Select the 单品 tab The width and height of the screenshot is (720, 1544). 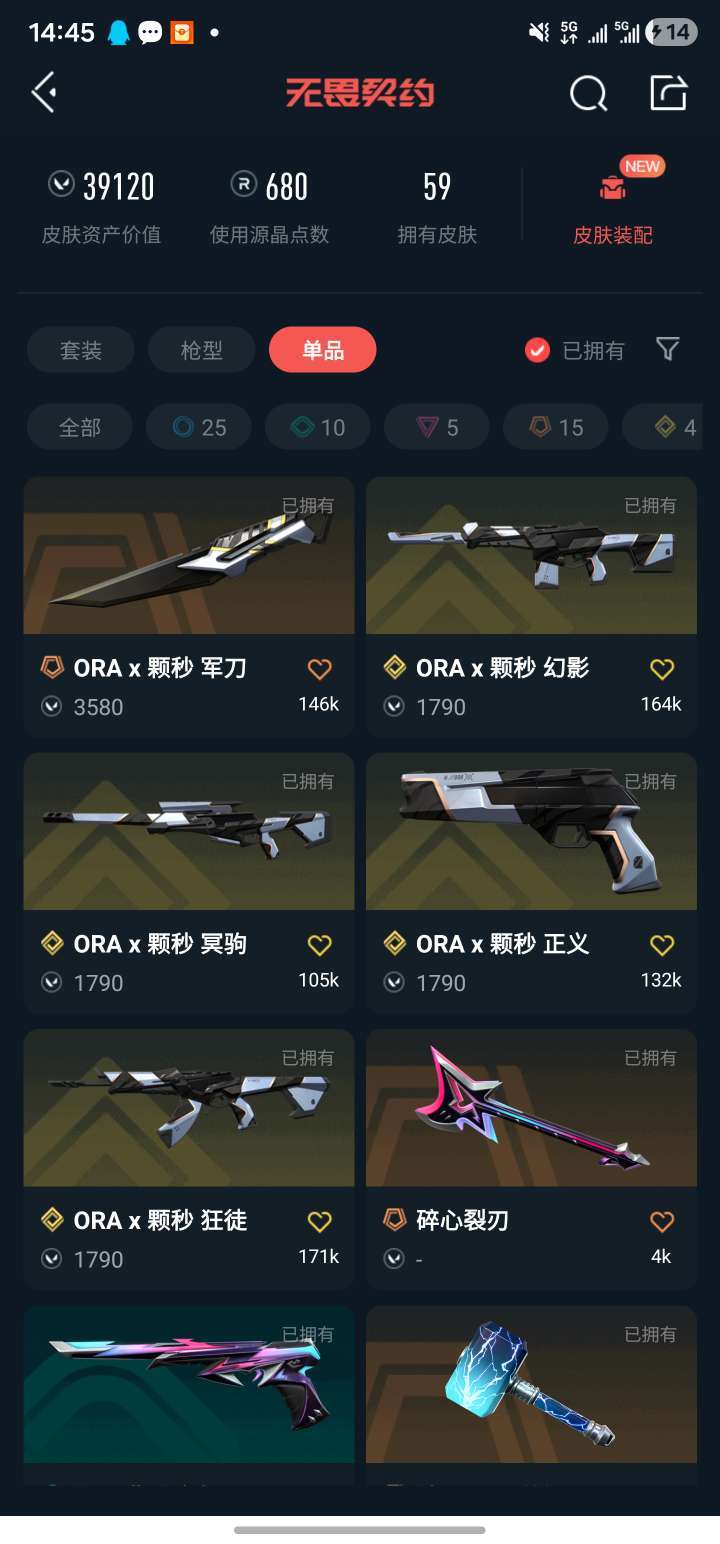tap(322, 350)
